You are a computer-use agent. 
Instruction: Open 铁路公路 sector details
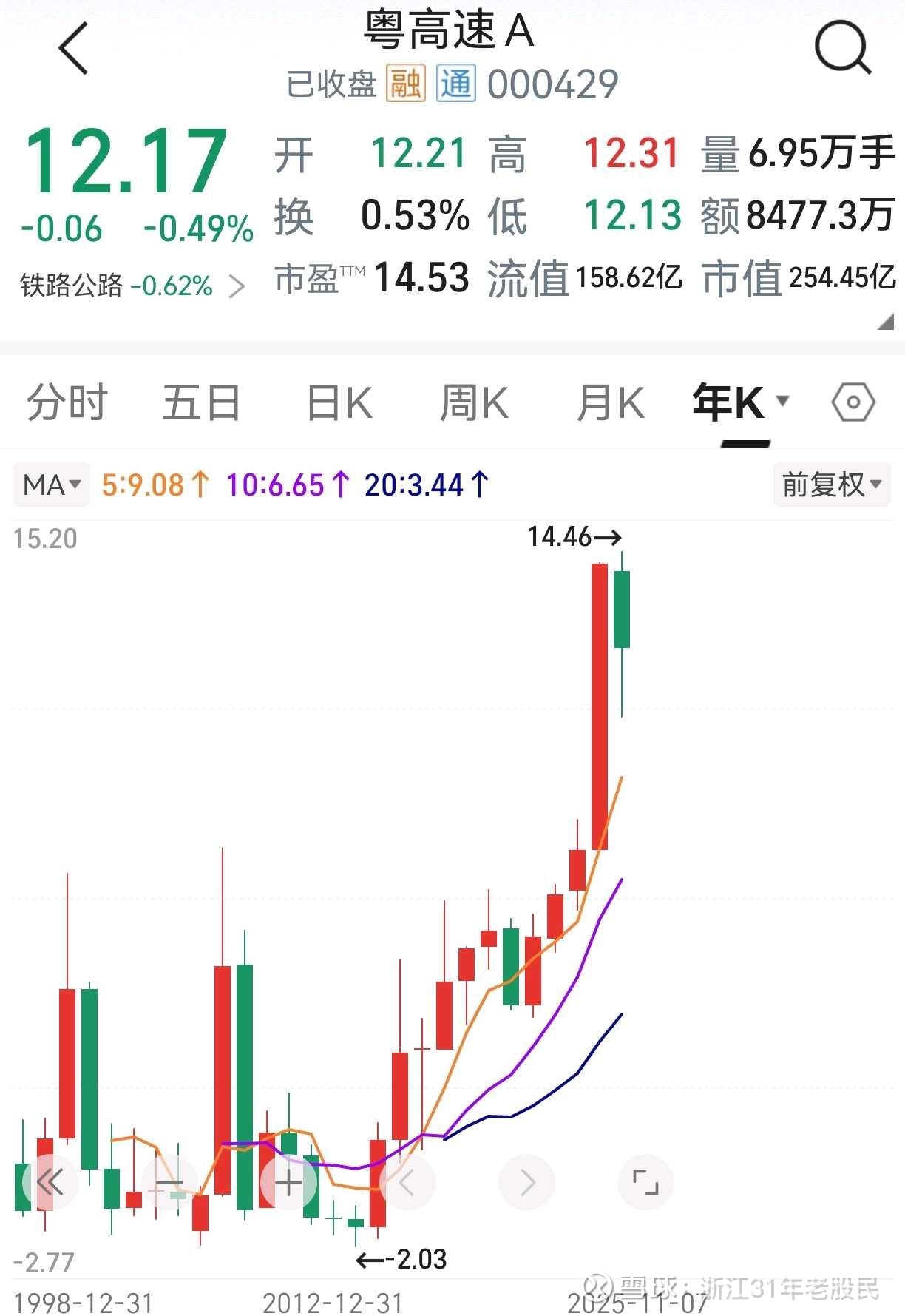tap(132, 286)
